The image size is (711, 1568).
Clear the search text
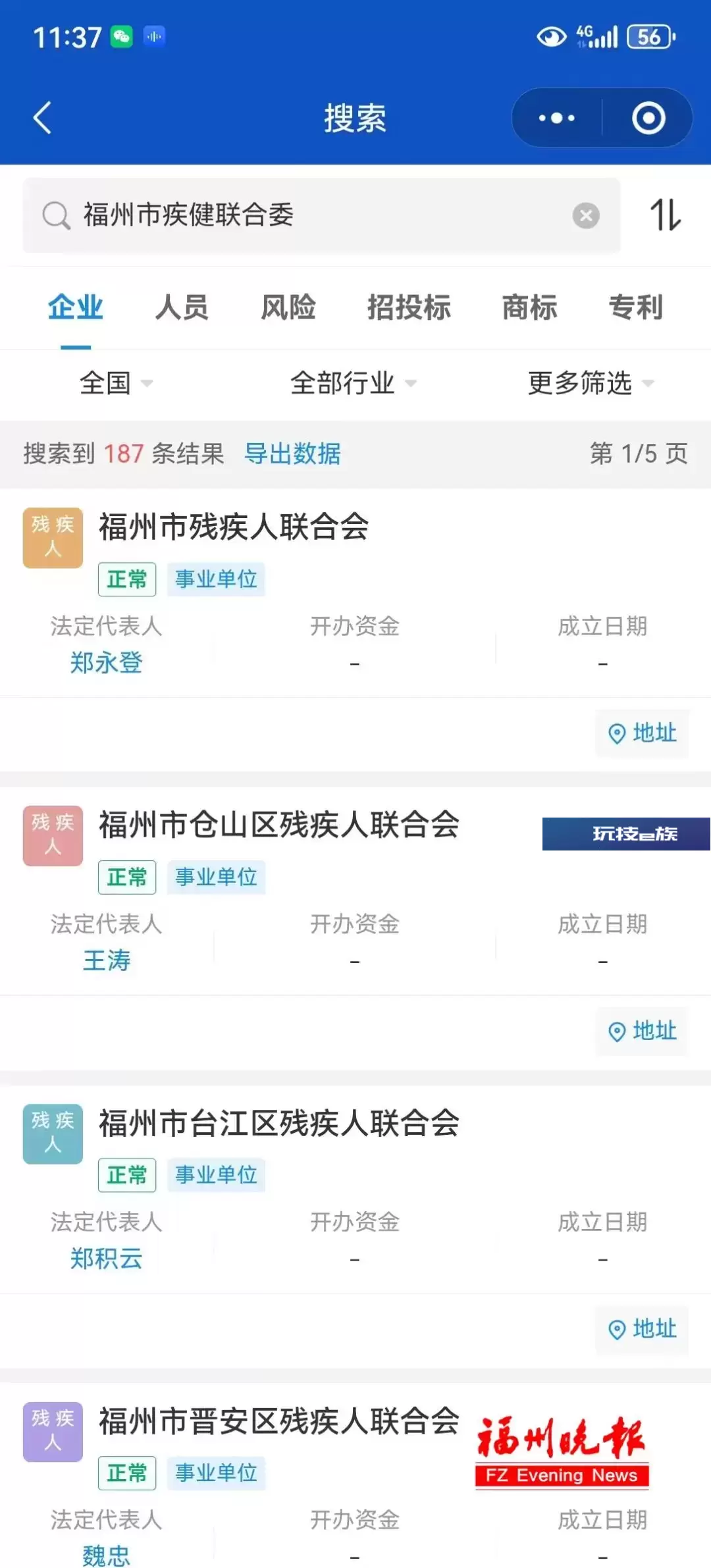pyautogui.click(x=586, y=215)
